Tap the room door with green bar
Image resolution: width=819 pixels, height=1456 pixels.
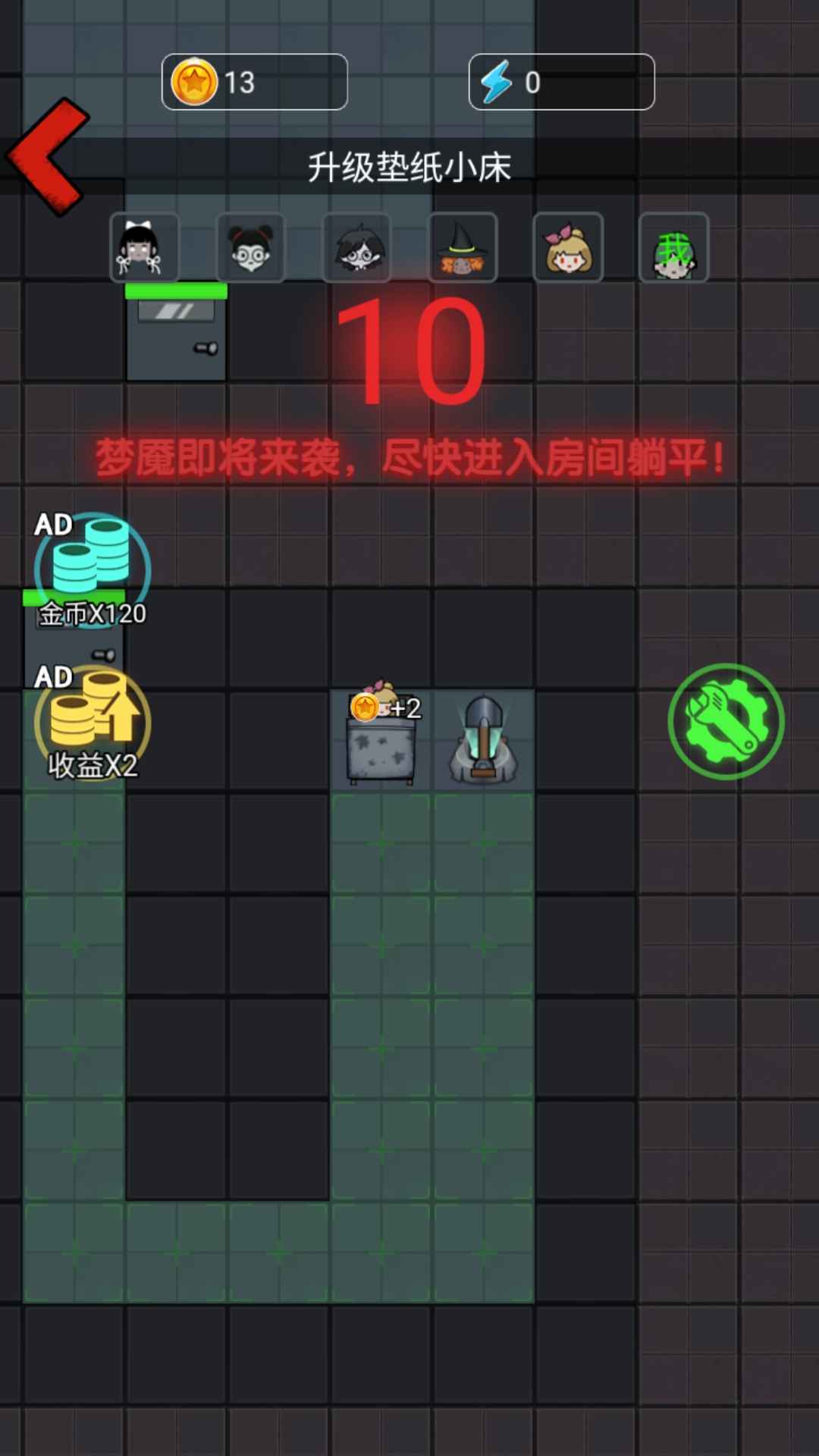(176, 337)
